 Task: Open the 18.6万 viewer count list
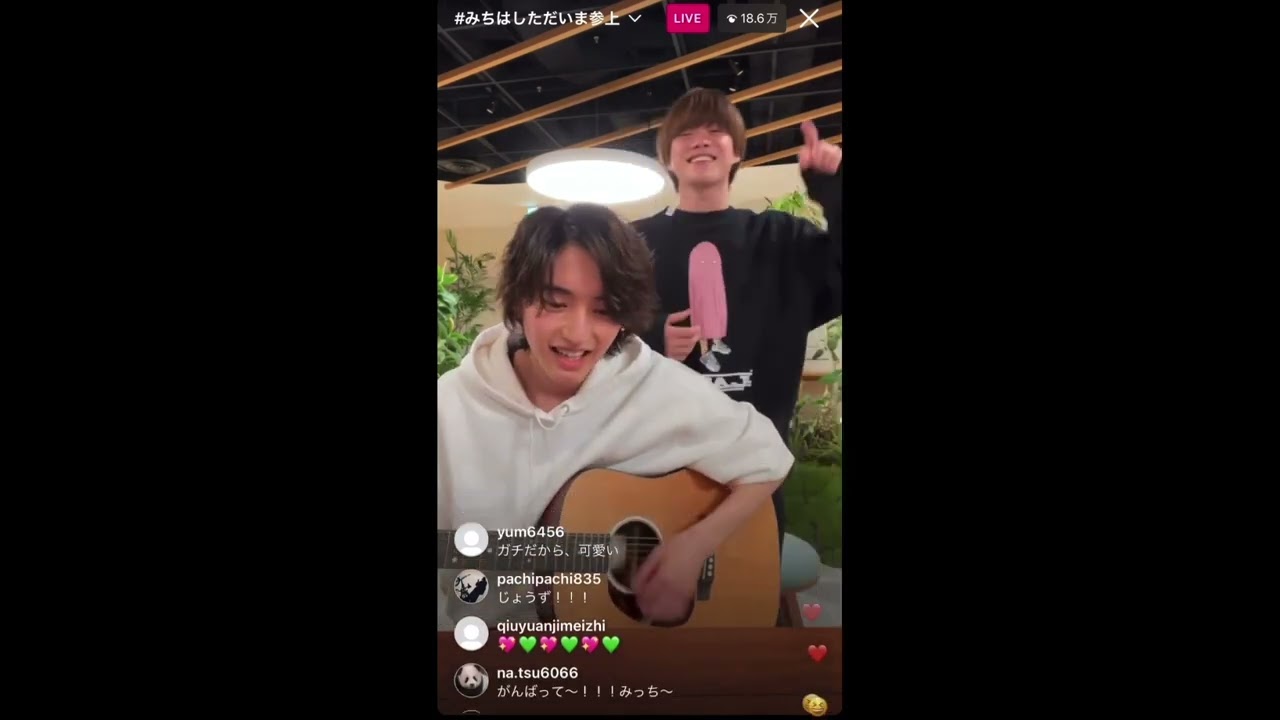(x=752, y=18)
